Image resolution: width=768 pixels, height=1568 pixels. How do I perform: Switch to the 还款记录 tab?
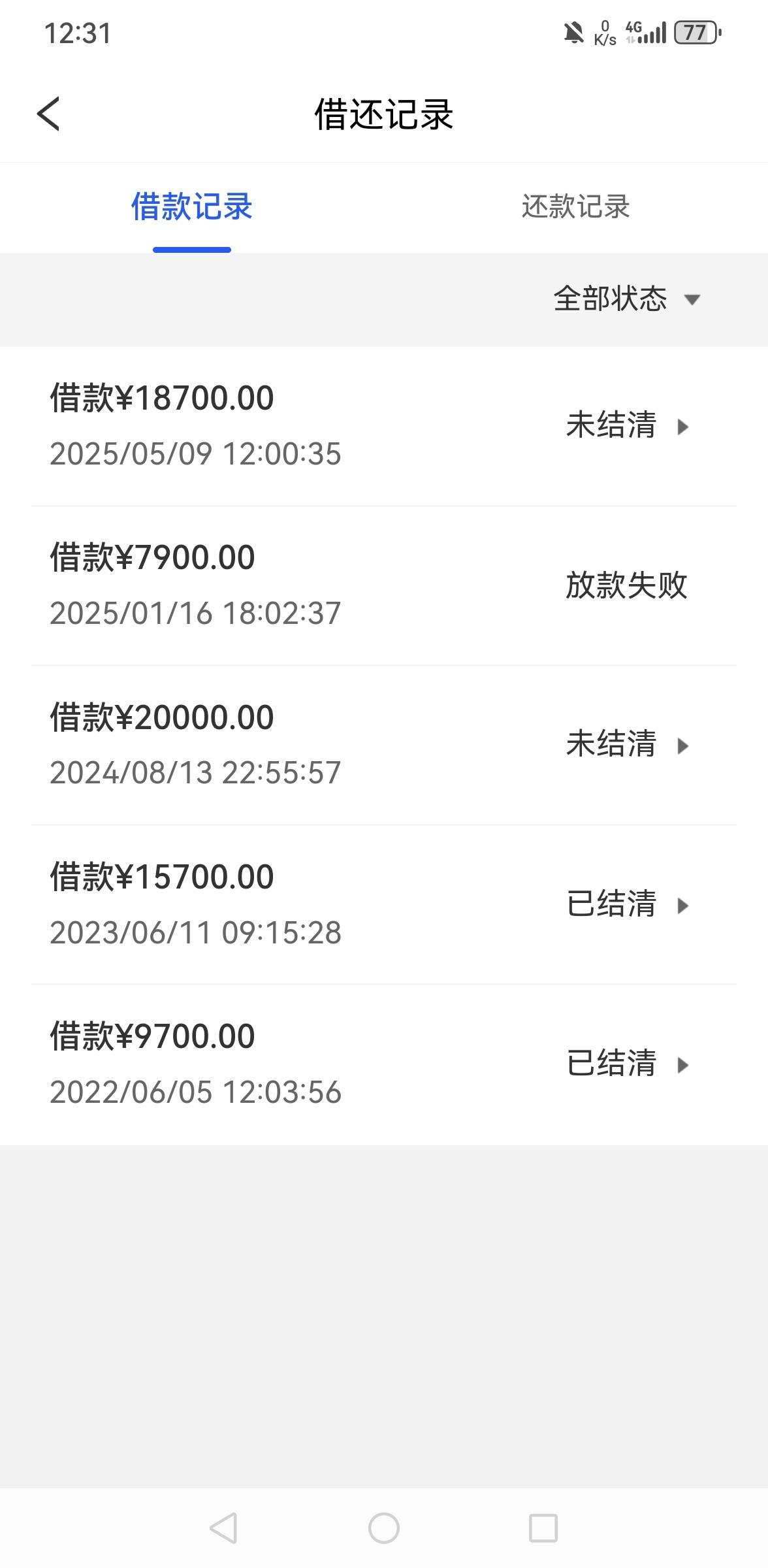click(x=575, y=207)
